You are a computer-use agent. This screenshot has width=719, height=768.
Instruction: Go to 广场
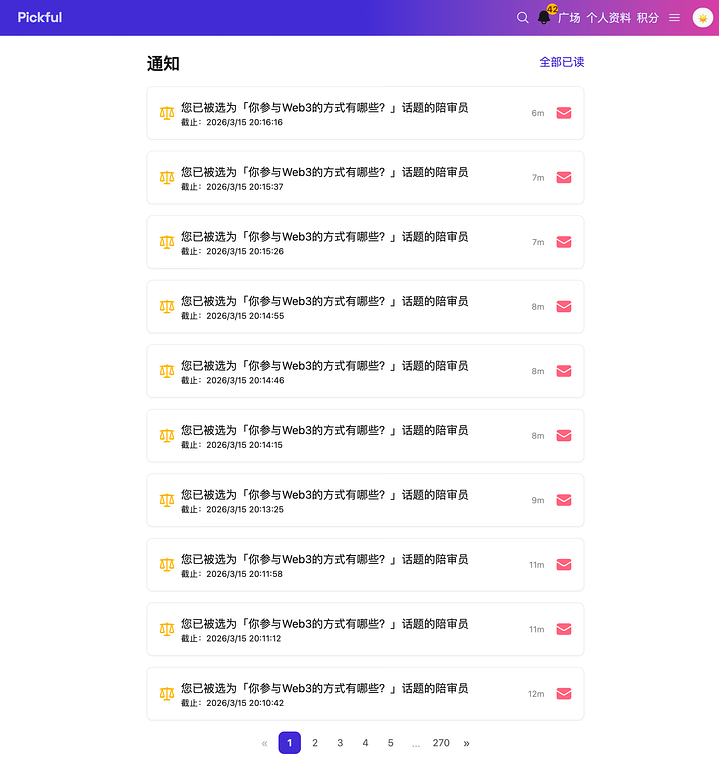coord(569,18)
